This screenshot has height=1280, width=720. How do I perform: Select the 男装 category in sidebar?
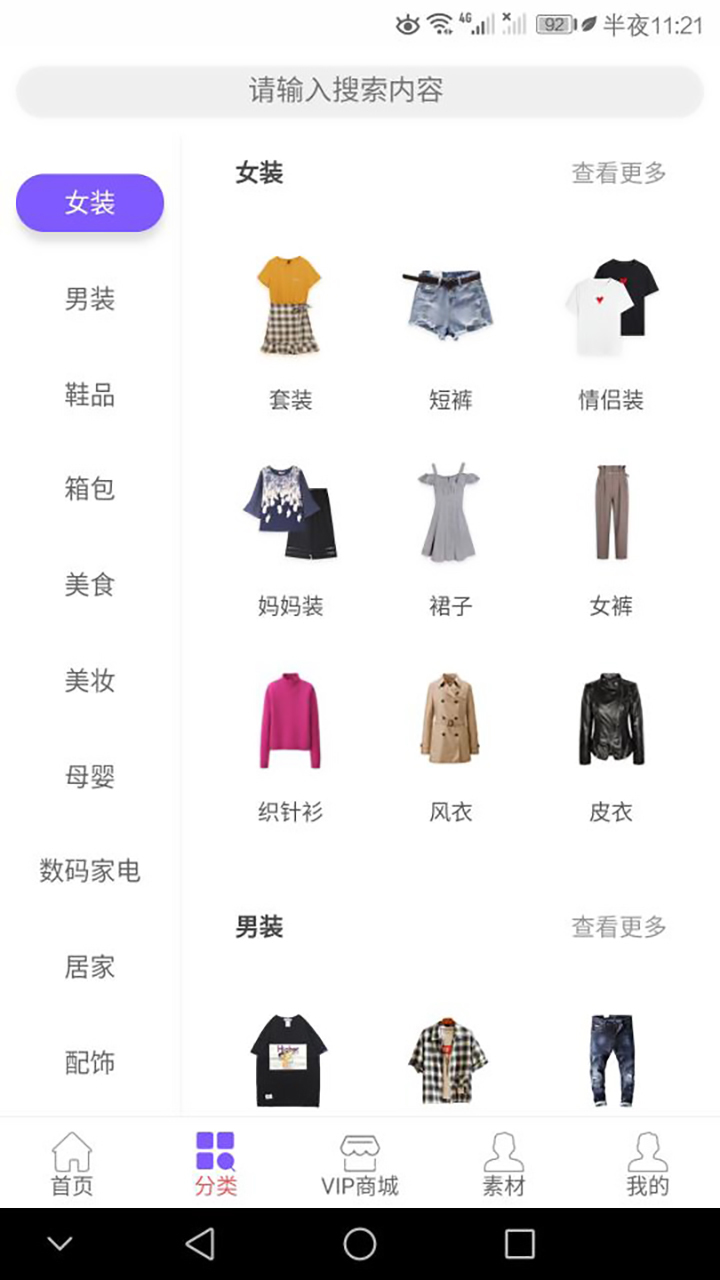(x=90, y=299)
